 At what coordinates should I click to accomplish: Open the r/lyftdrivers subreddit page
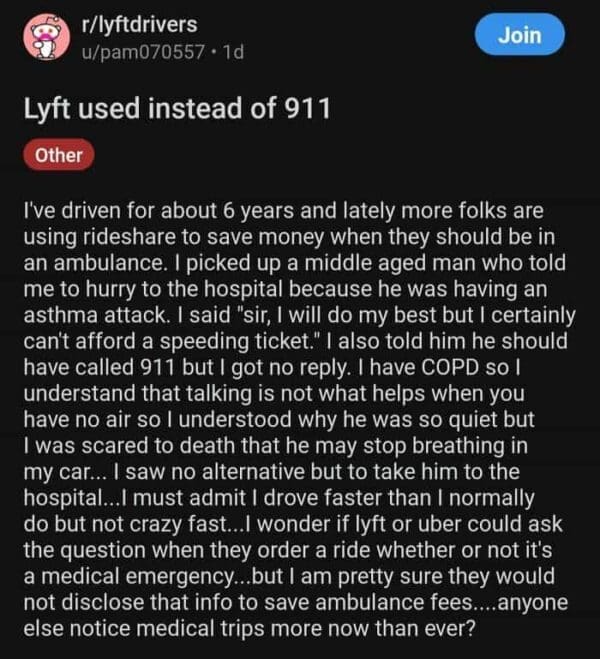pyautogui.click(x=140, y=24)
